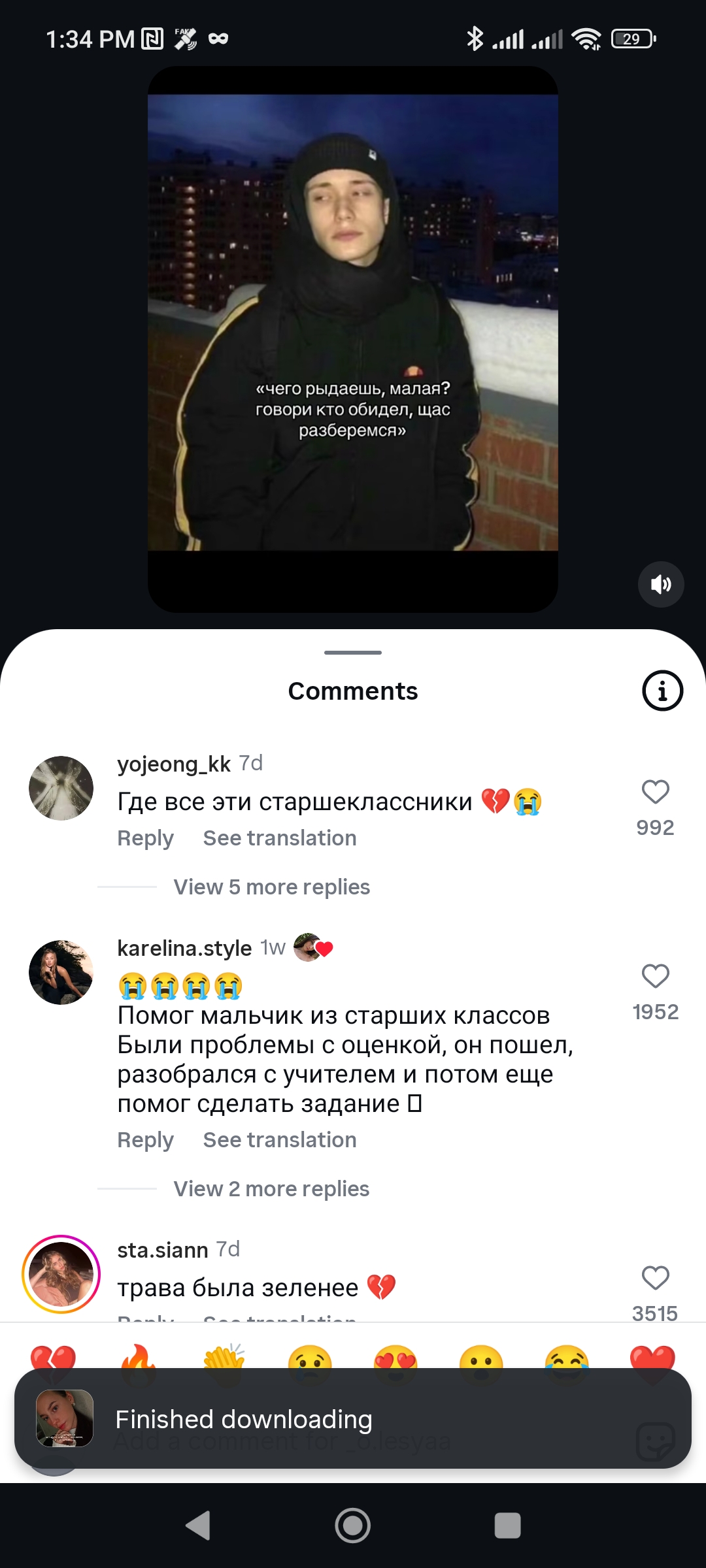Reply to yojeong_kk's comment

145,838
